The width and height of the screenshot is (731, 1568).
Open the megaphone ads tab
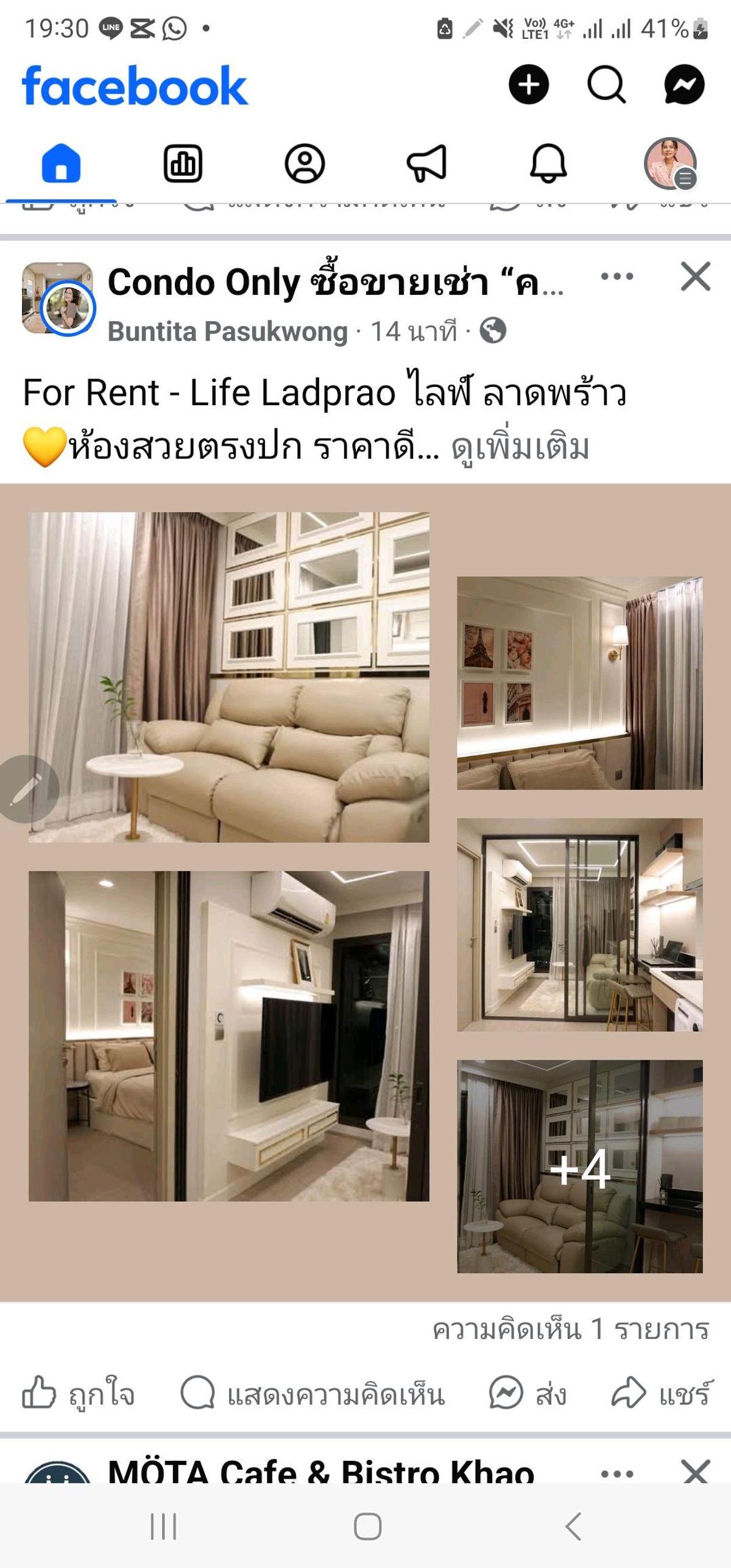426,163
